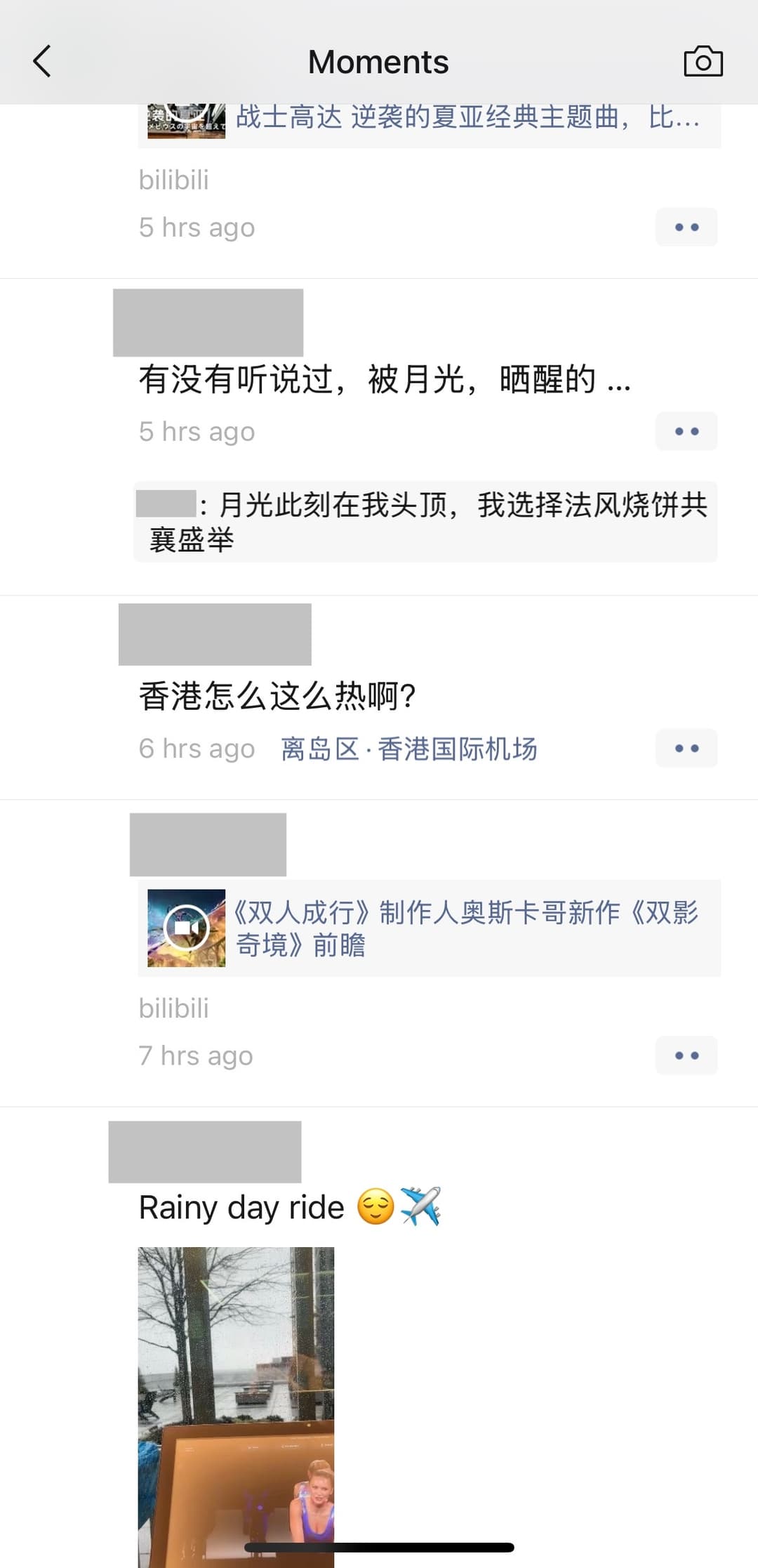758x1568 pixels.
Task: Open the options dots on the 香港怎么这么热 post
Action: [686, 749]
